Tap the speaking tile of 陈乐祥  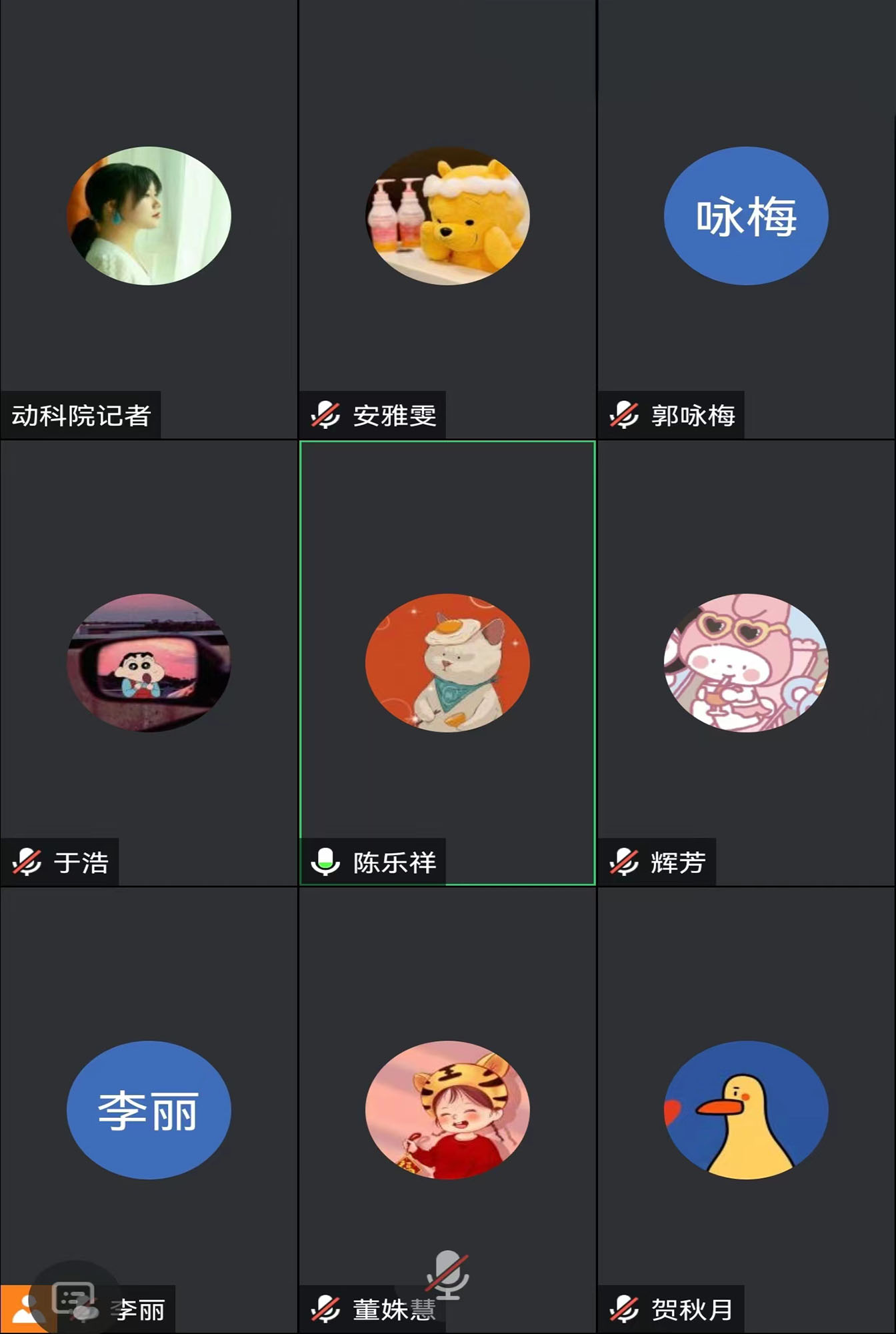click(x=447, y=662)
